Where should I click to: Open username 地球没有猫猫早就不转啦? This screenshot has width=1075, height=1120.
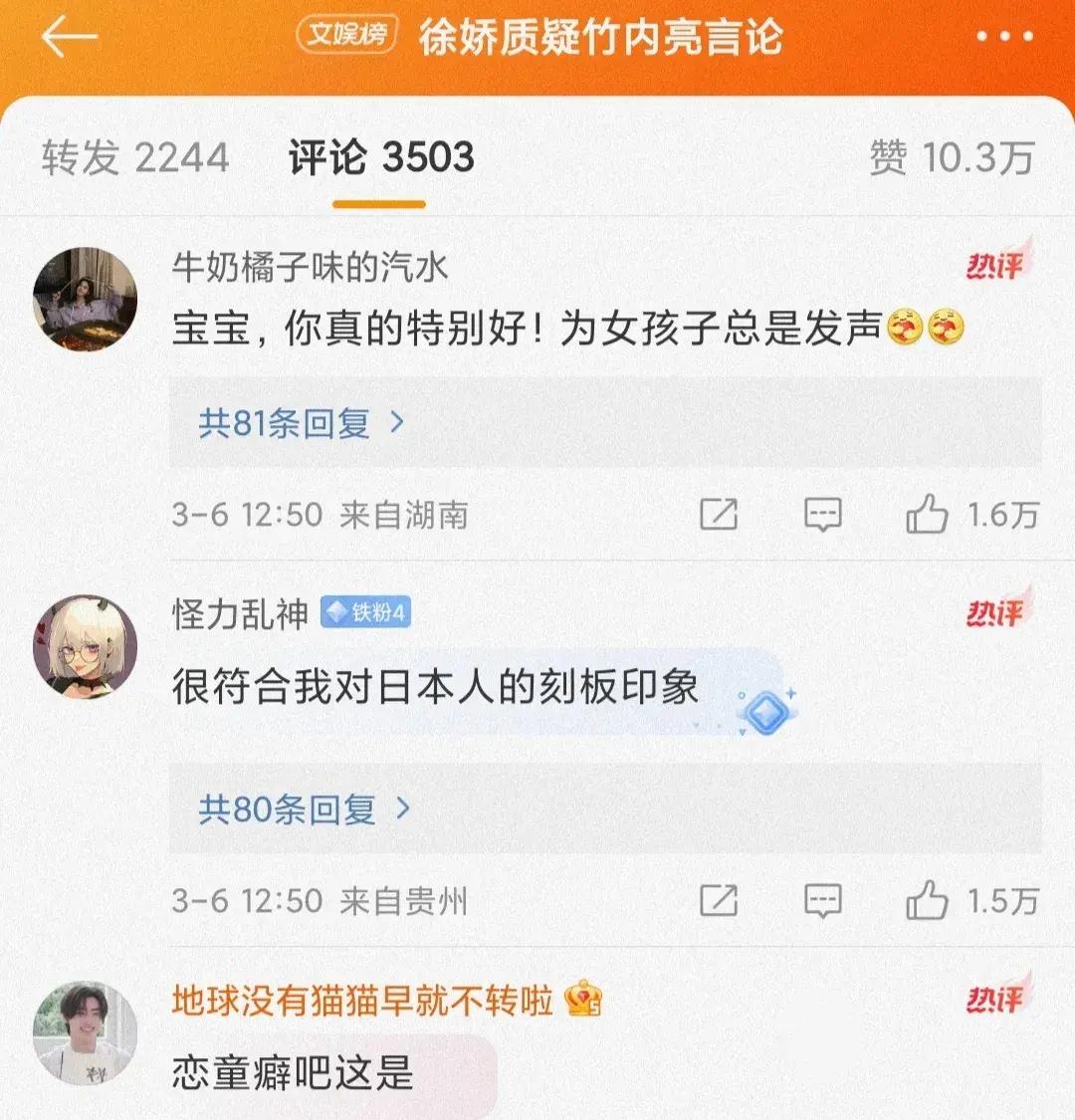point(362,1000)
